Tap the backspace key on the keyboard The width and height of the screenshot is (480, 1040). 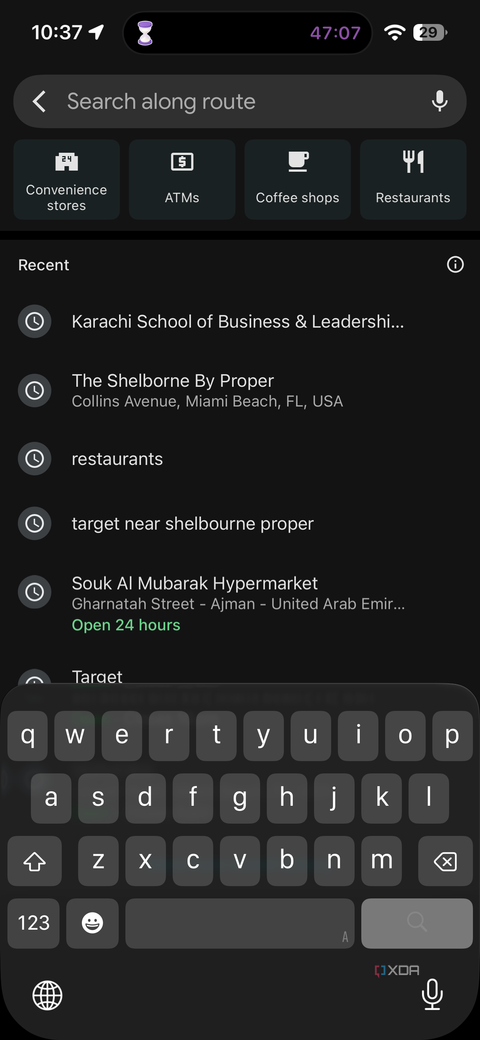[445, 861]
